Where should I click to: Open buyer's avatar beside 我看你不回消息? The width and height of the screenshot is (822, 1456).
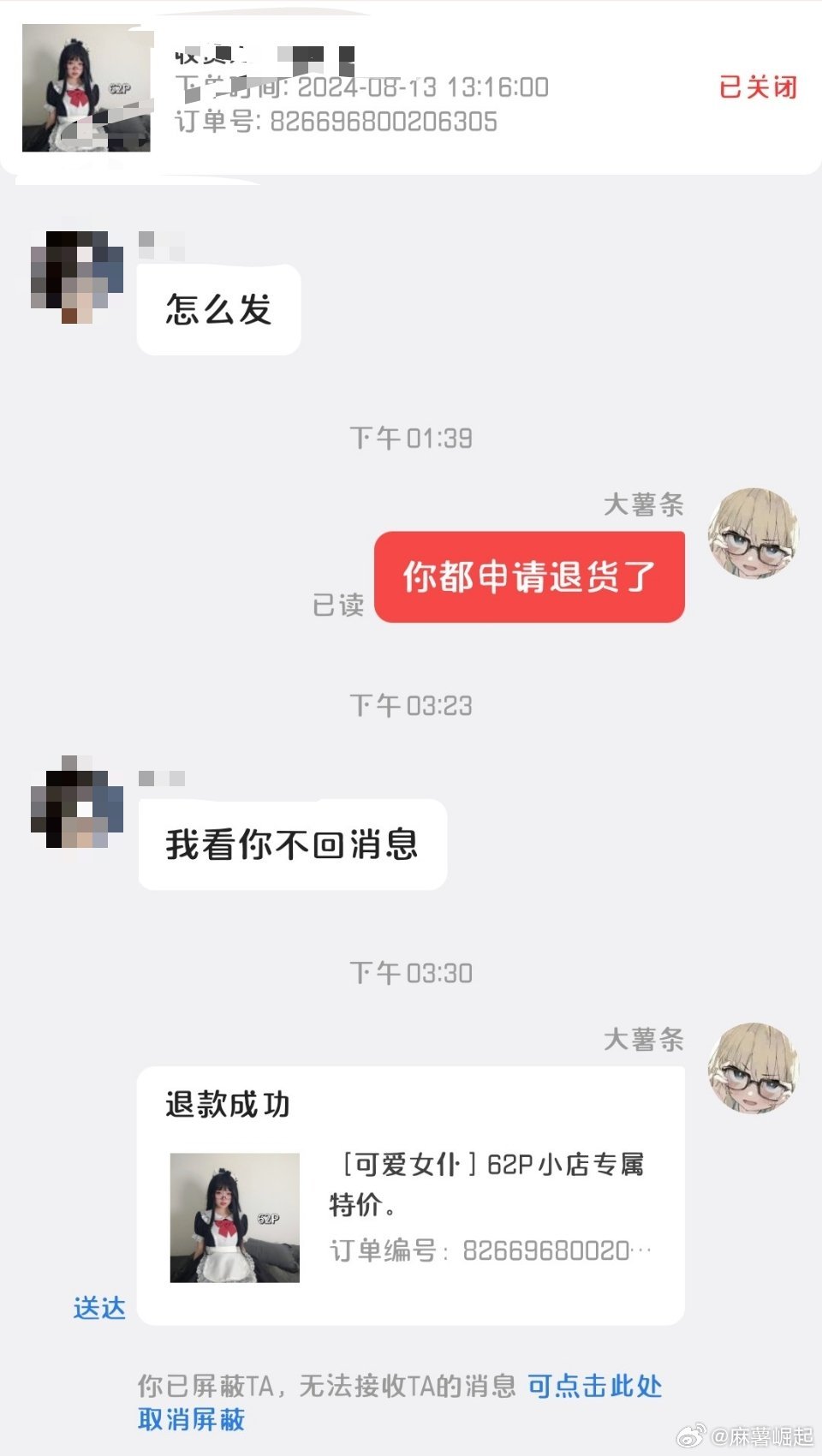tap(77, 803)
